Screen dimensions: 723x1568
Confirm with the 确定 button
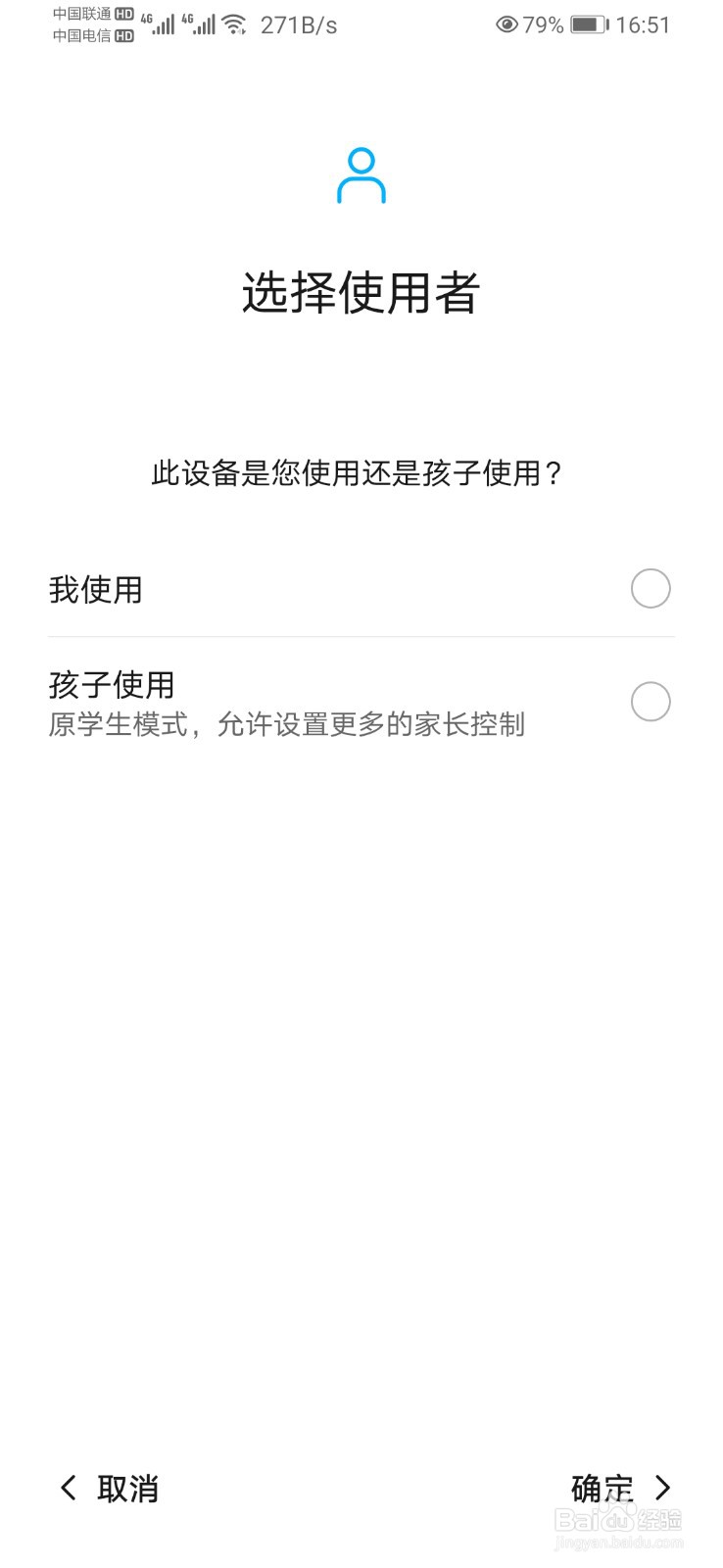(620, 1488)
